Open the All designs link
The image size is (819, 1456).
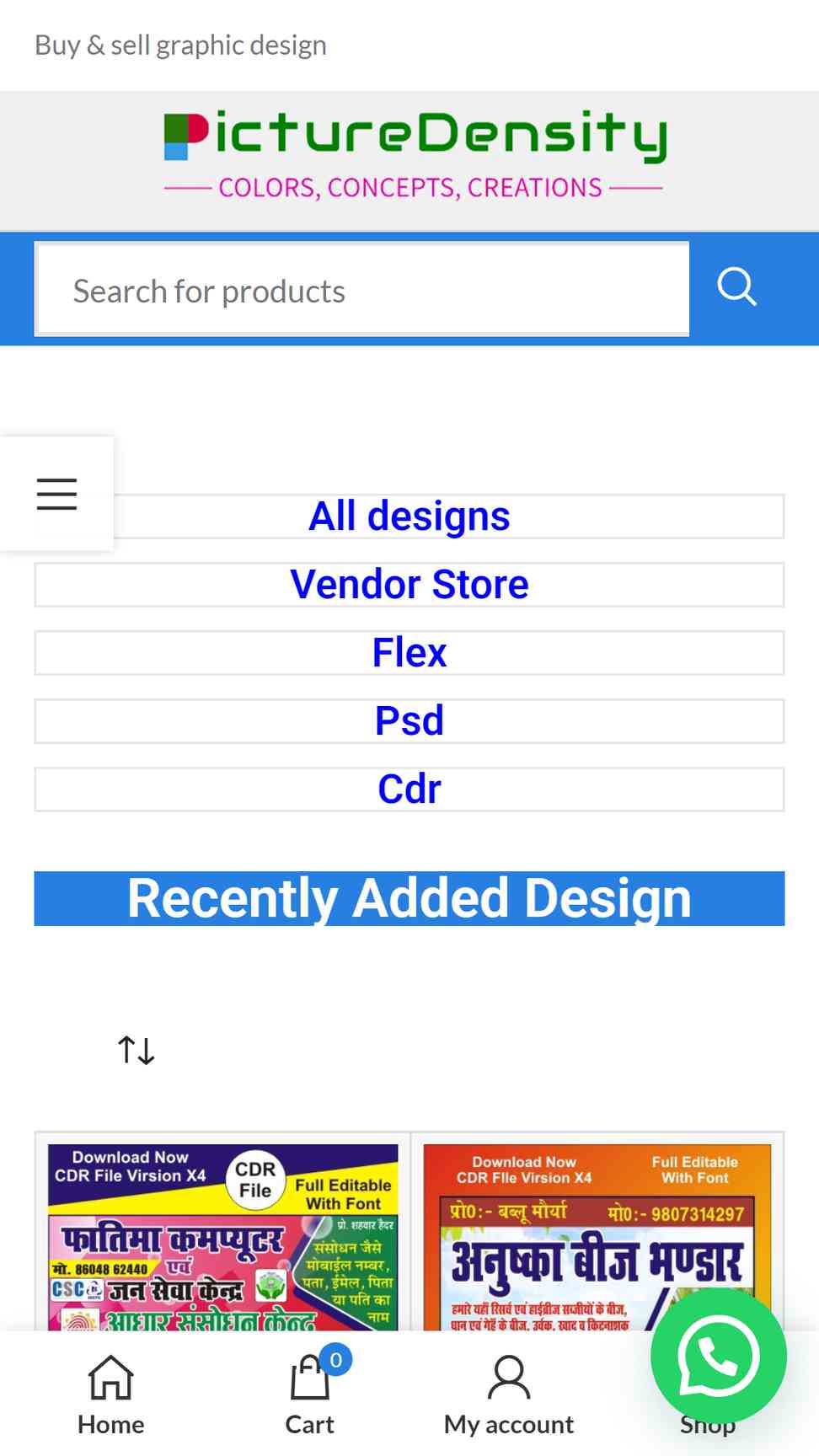click(x=409, y=517)
